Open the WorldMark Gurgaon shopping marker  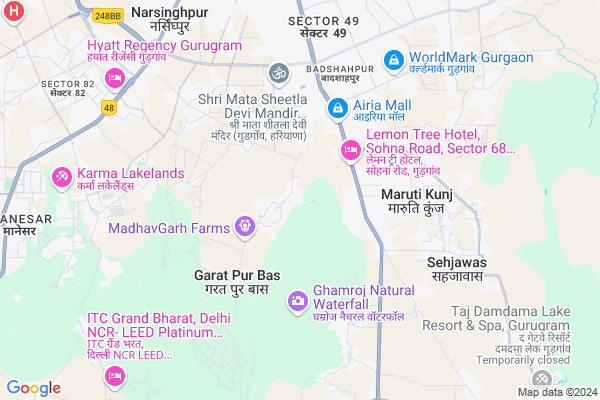pyautogui.click(x=394, y=58)
